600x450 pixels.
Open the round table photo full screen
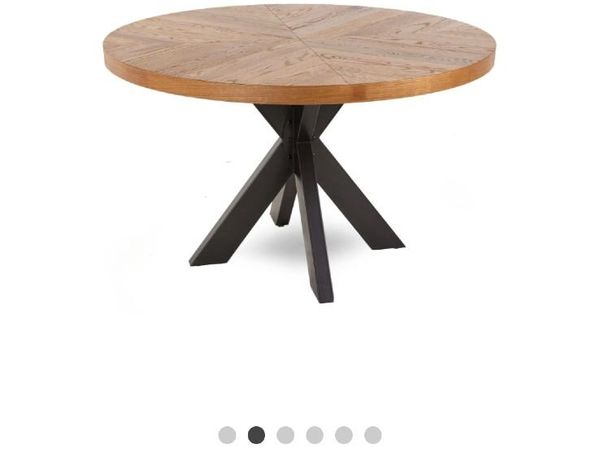(298, 150)
